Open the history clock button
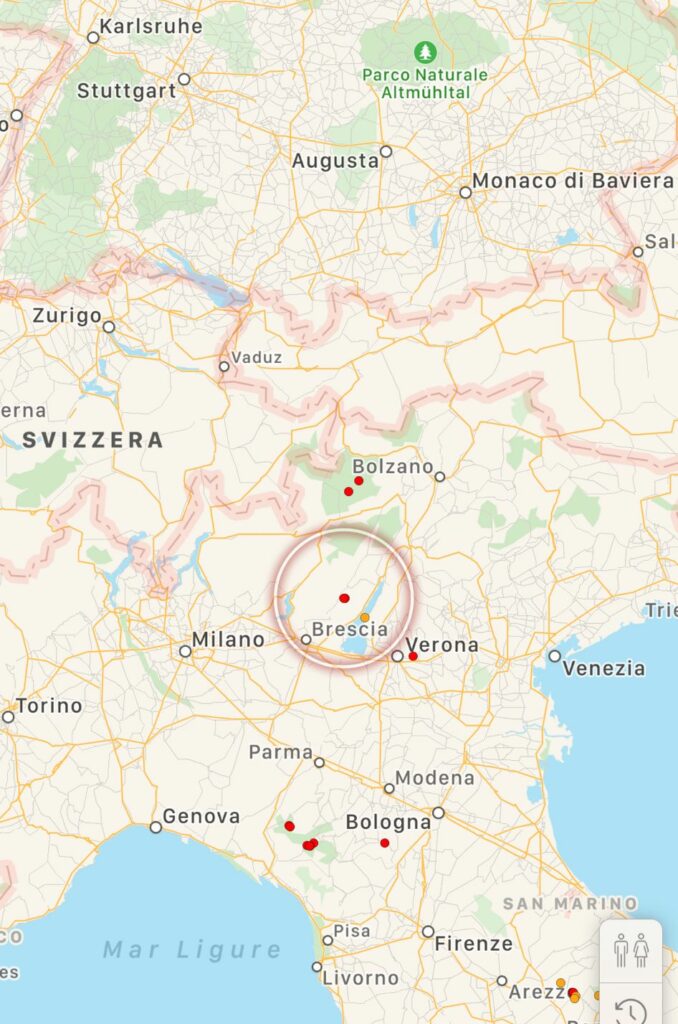678x1024 pixels. click(631, 1009)
